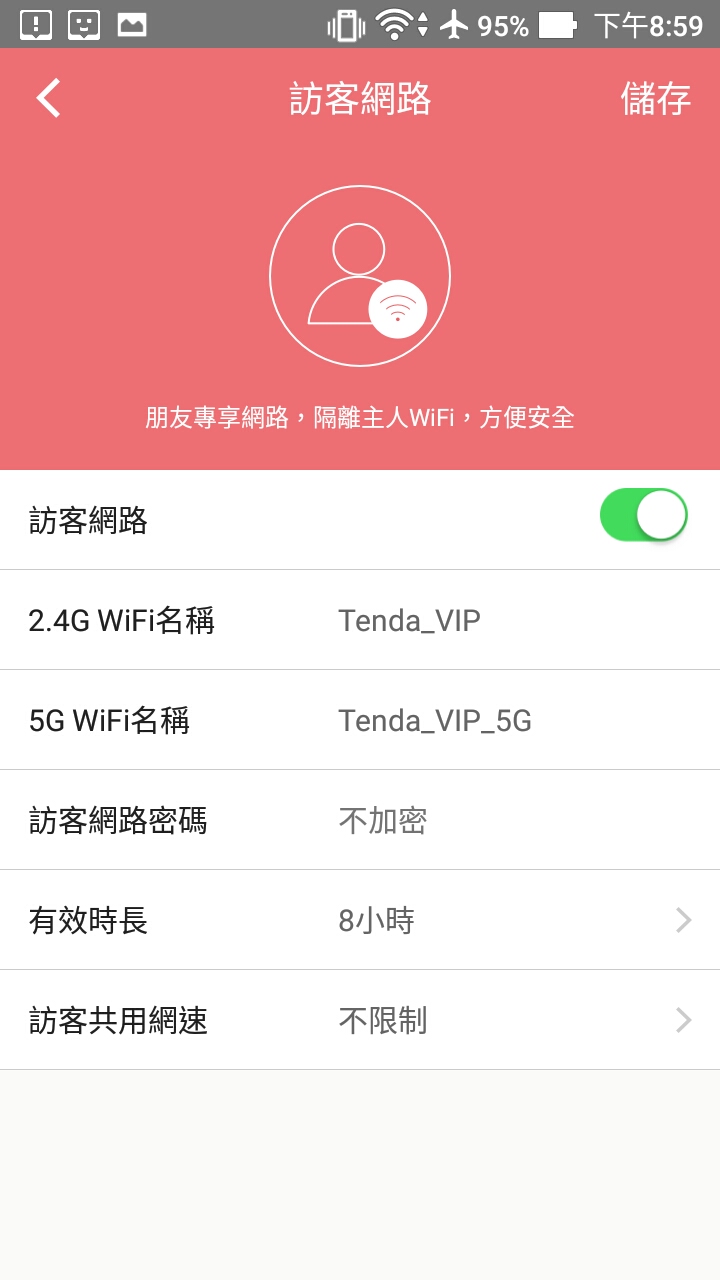
Task: Tap 儲存 to save settings
Action: pyautogui.click(x=656, y=99)
